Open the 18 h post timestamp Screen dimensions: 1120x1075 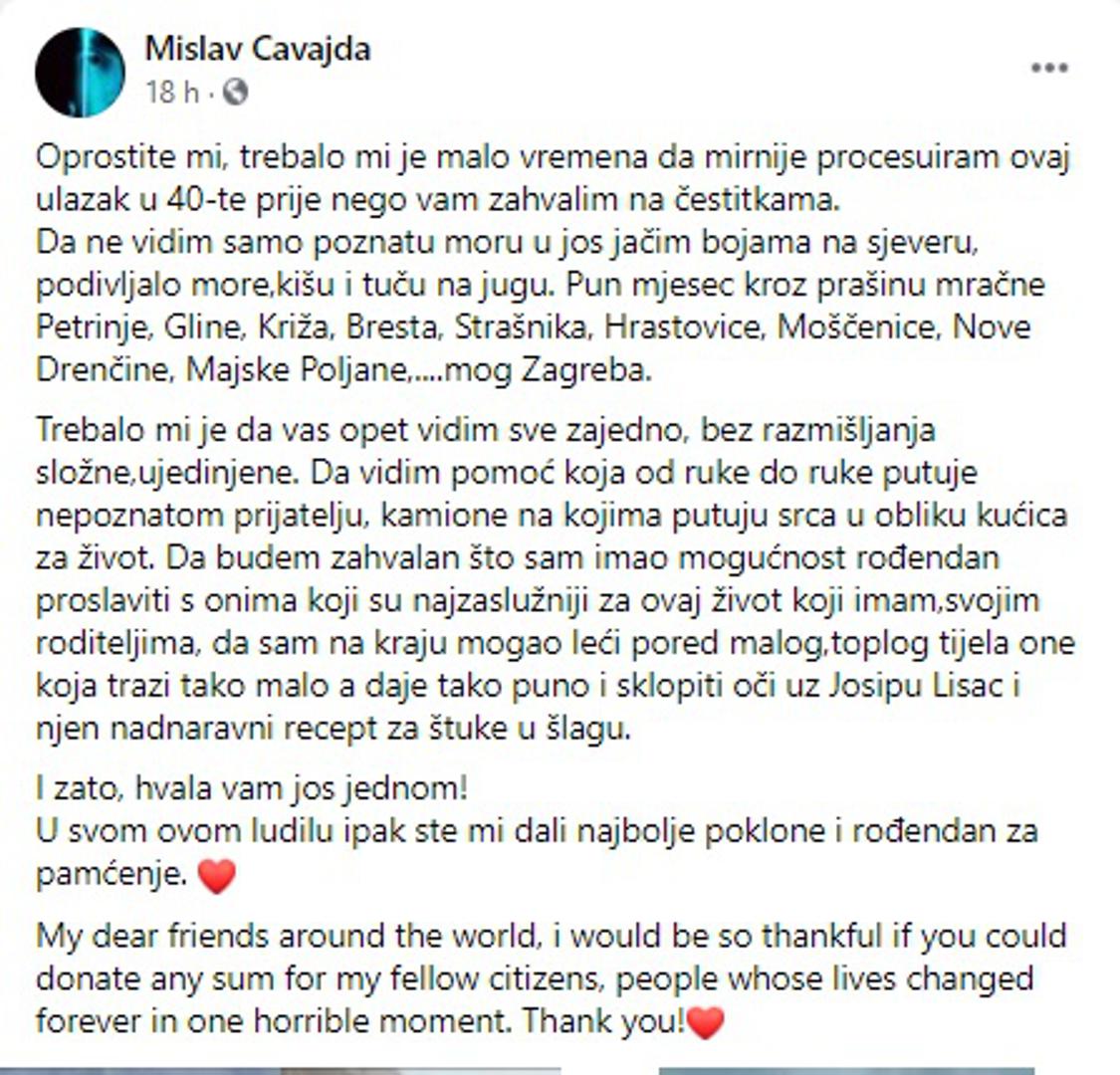tap(171, 93)
